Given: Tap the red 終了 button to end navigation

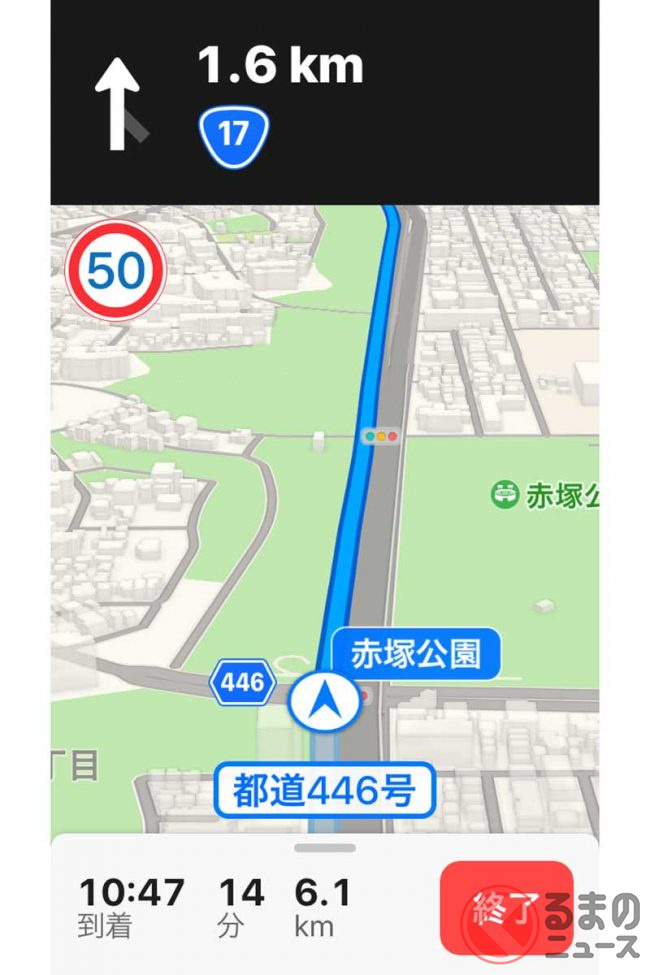Looking at the screenshot, I should click(x=505, y=907).
